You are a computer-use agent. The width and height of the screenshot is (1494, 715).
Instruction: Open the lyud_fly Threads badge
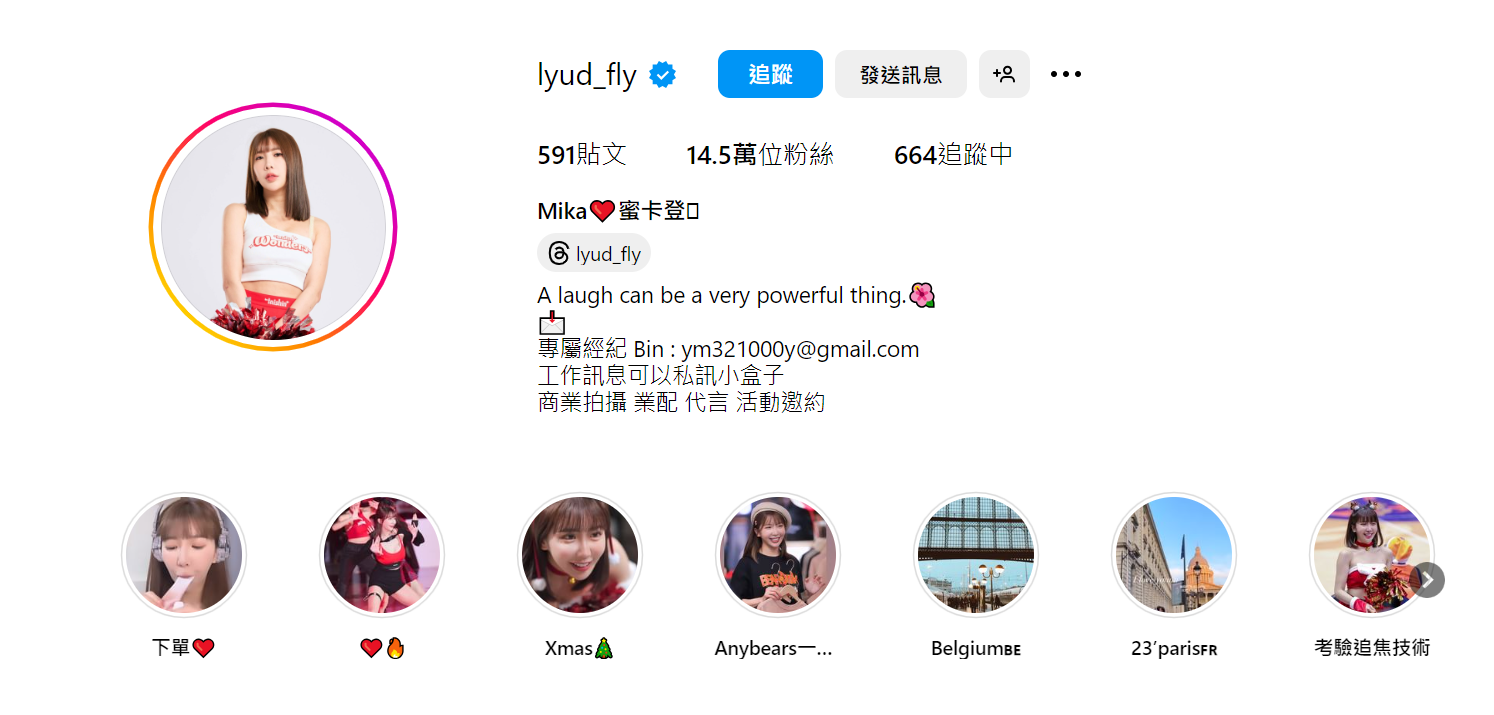[594, 254]
